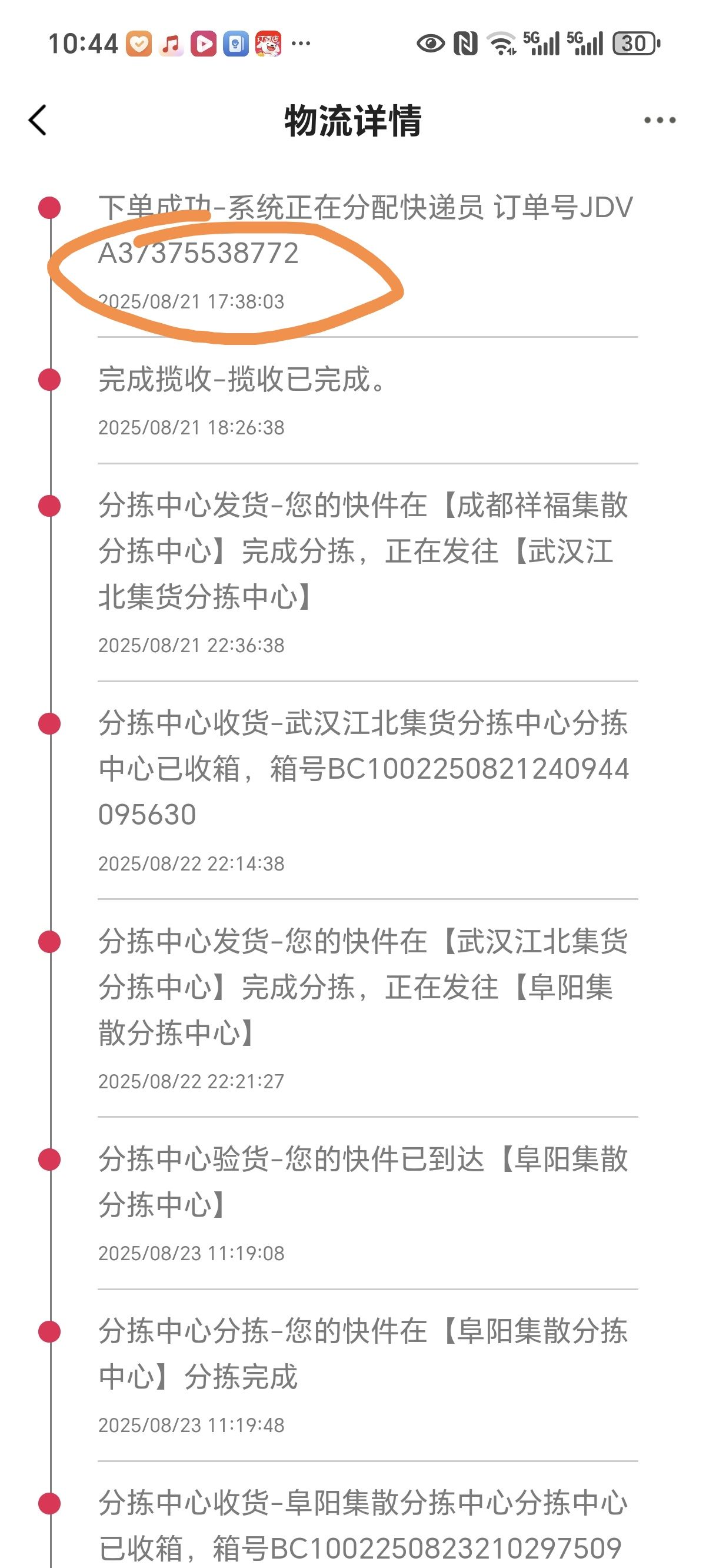Viewport: 706px width, 1568px height.
Task: Go back from the 物流详情 page
Action: coord(38,120)
